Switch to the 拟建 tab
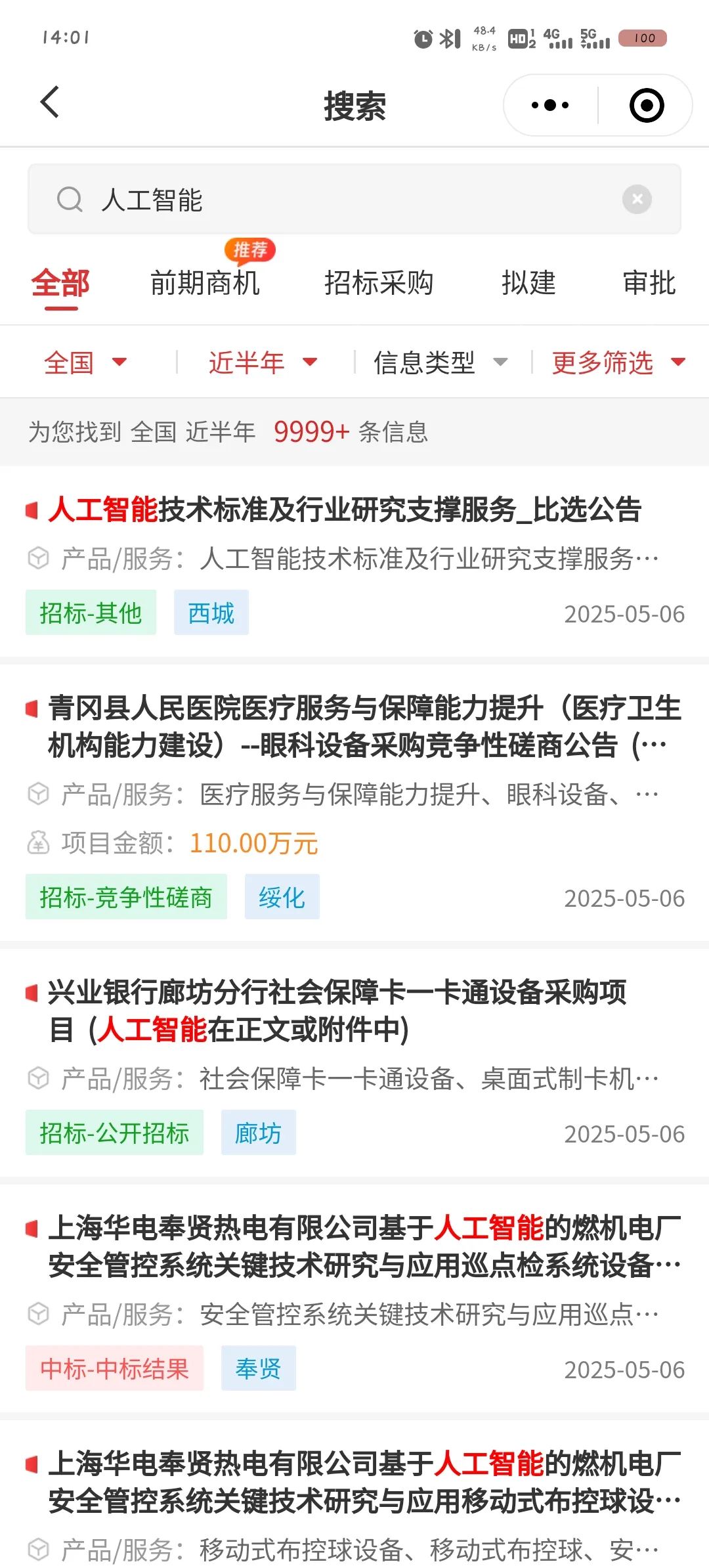709x1568 pixels. [x=528, y=283]
